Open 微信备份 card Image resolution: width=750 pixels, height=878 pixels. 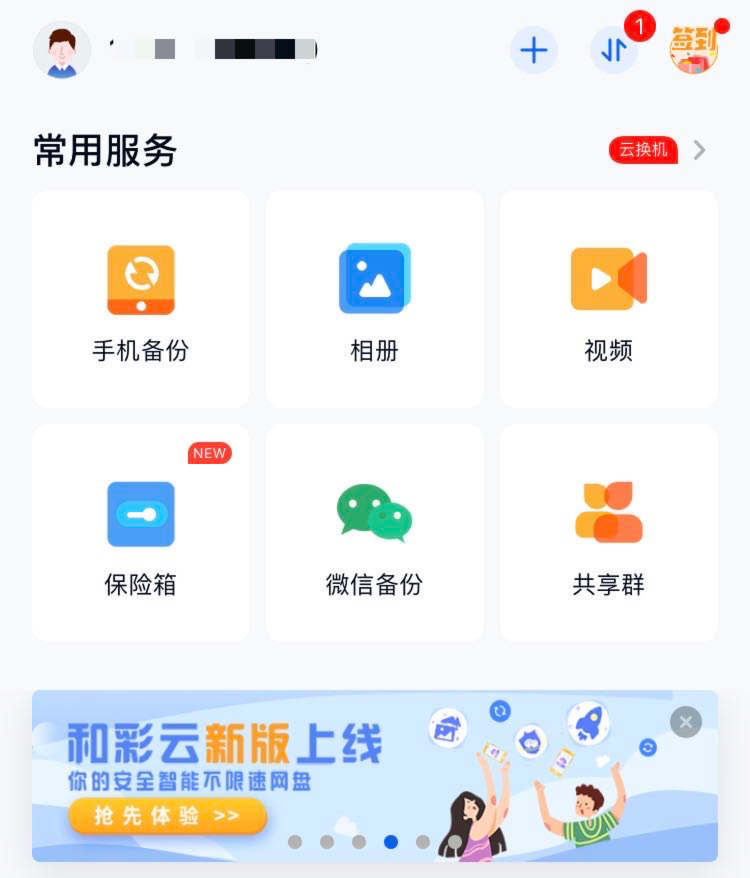pos(375,533)
